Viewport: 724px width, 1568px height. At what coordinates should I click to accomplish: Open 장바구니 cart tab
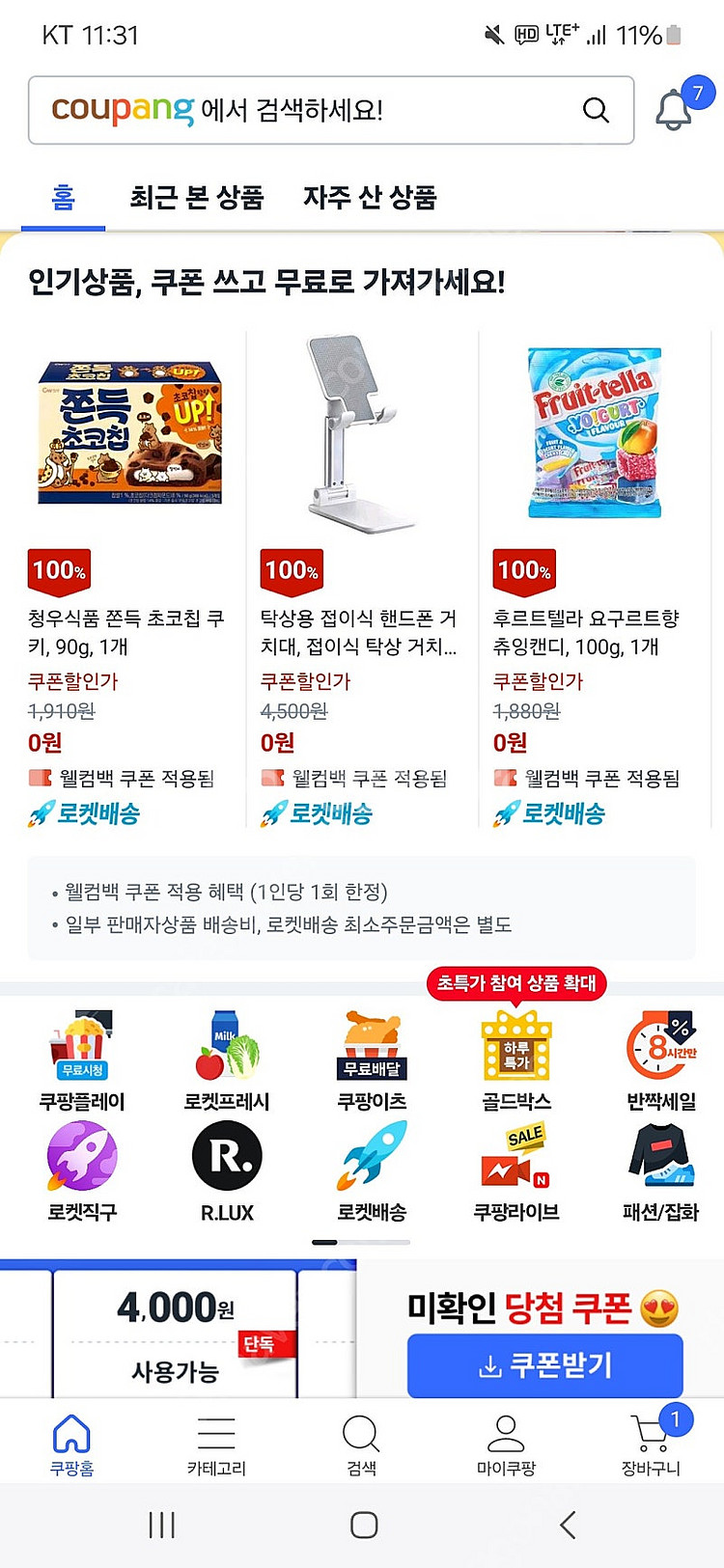651,1444
